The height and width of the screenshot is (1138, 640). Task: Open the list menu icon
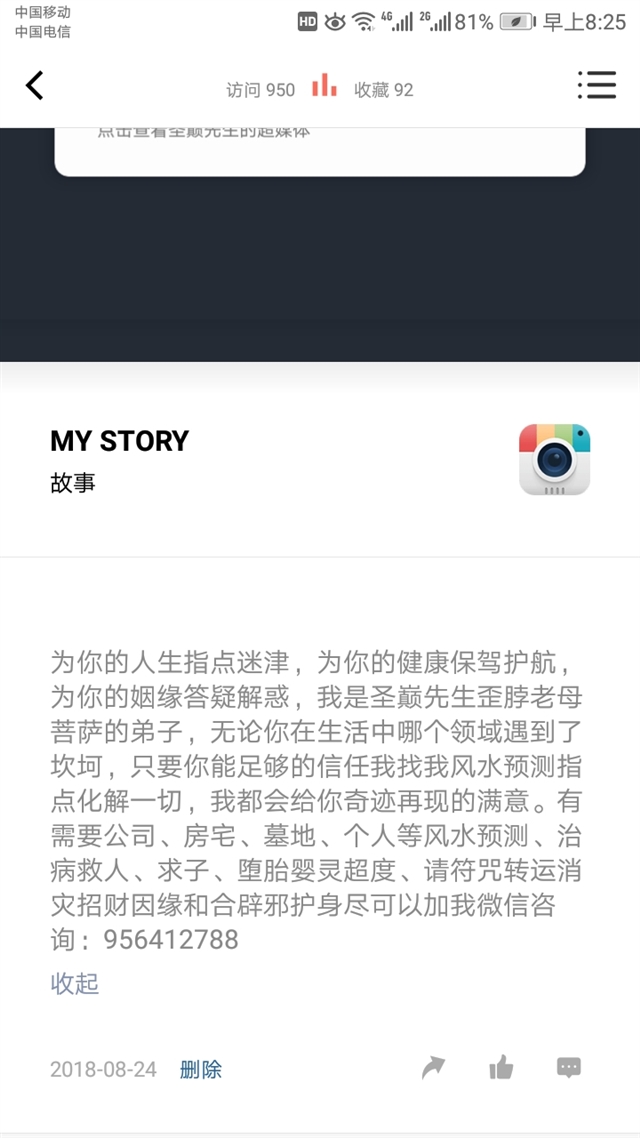[596, 86]
